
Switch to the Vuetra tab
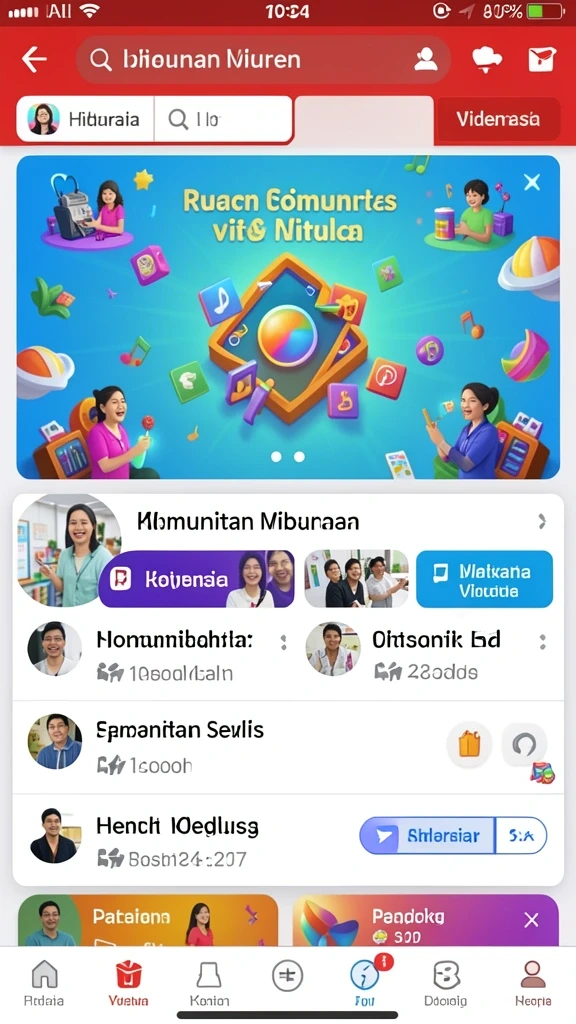pyautogui.click(x=128, y=983)
